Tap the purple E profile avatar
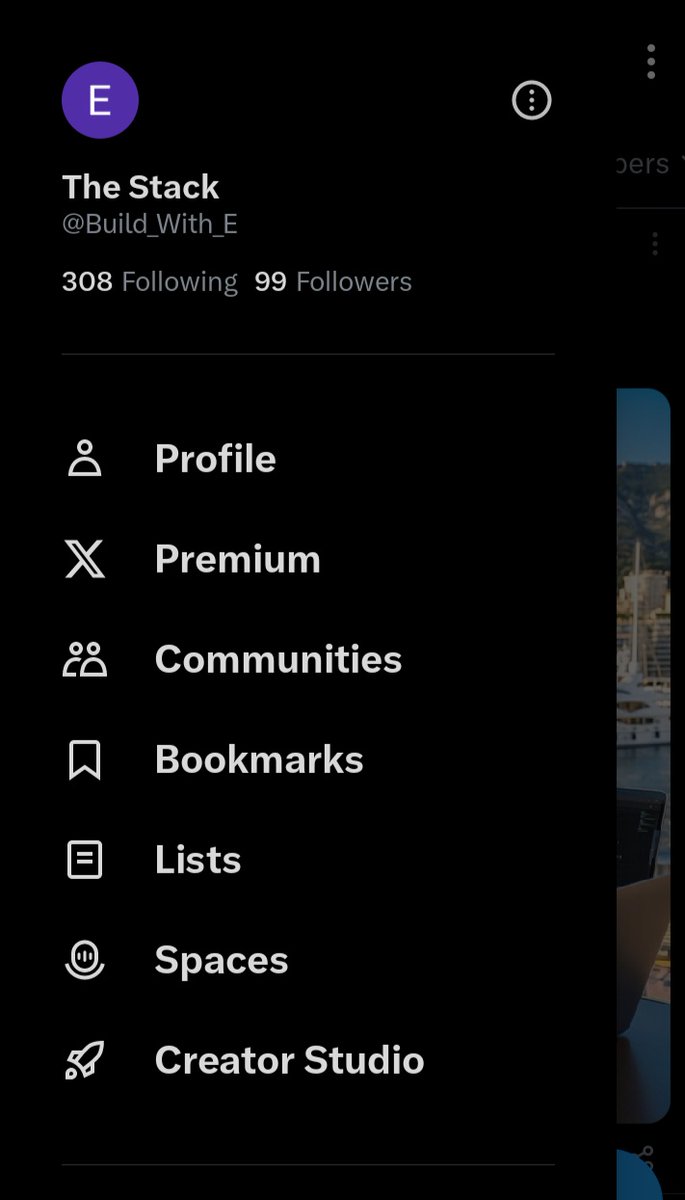This screenshot has height=1200, width=685. tap(100, 100)
